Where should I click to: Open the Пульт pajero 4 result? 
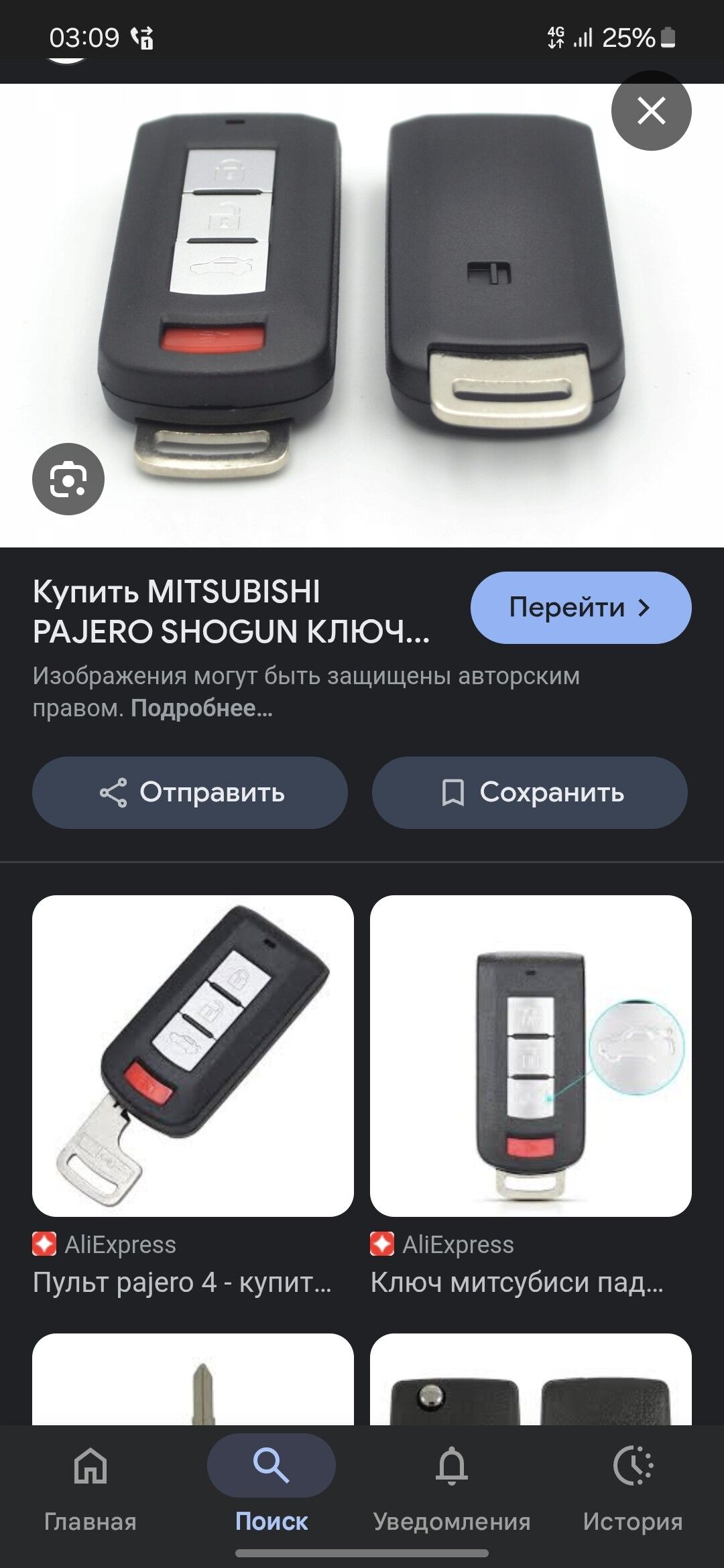193,1057
